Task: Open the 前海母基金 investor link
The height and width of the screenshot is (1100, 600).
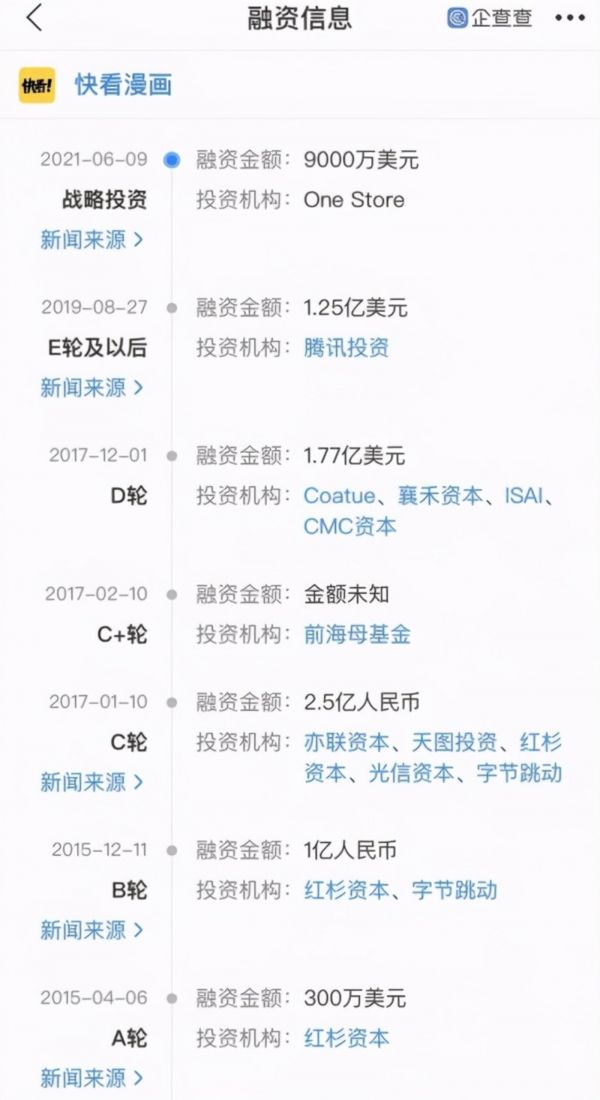Action: [x=357, y=634]
